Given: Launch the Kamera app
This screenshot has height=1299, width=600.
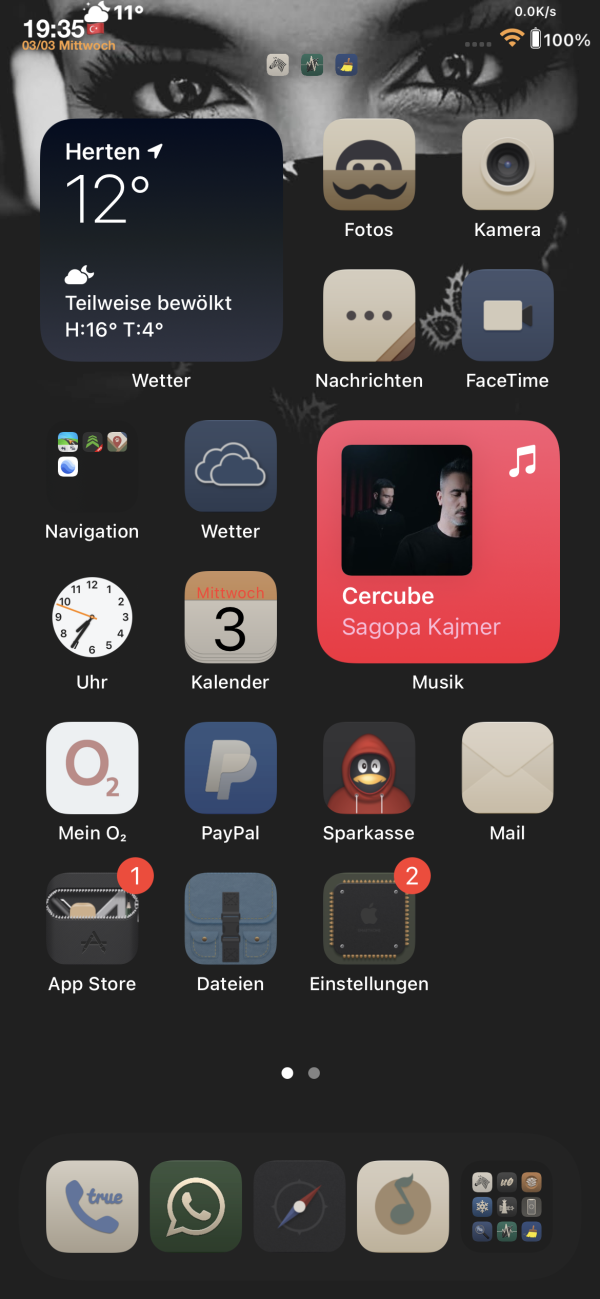Looking at the screenshot, I should 507,165.
